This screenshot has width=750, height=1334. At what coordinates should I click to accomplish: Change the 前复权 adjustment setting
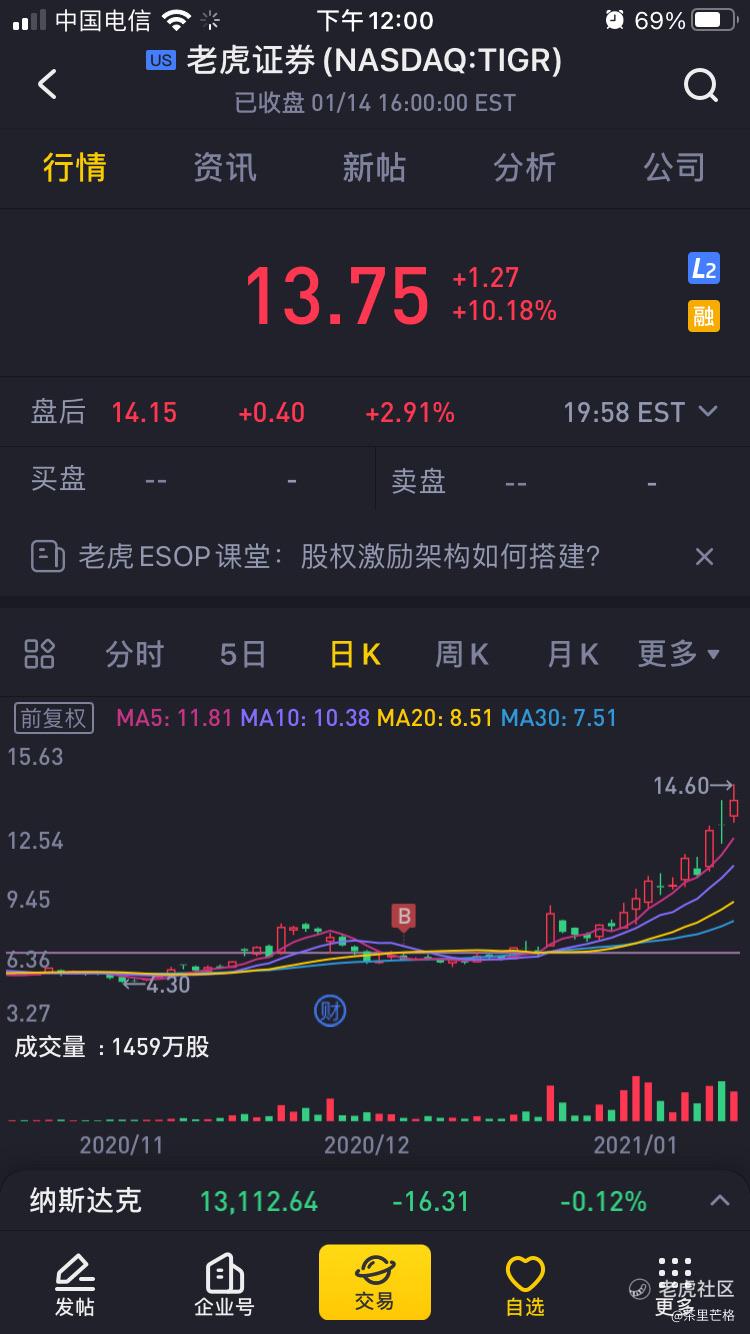54,718
